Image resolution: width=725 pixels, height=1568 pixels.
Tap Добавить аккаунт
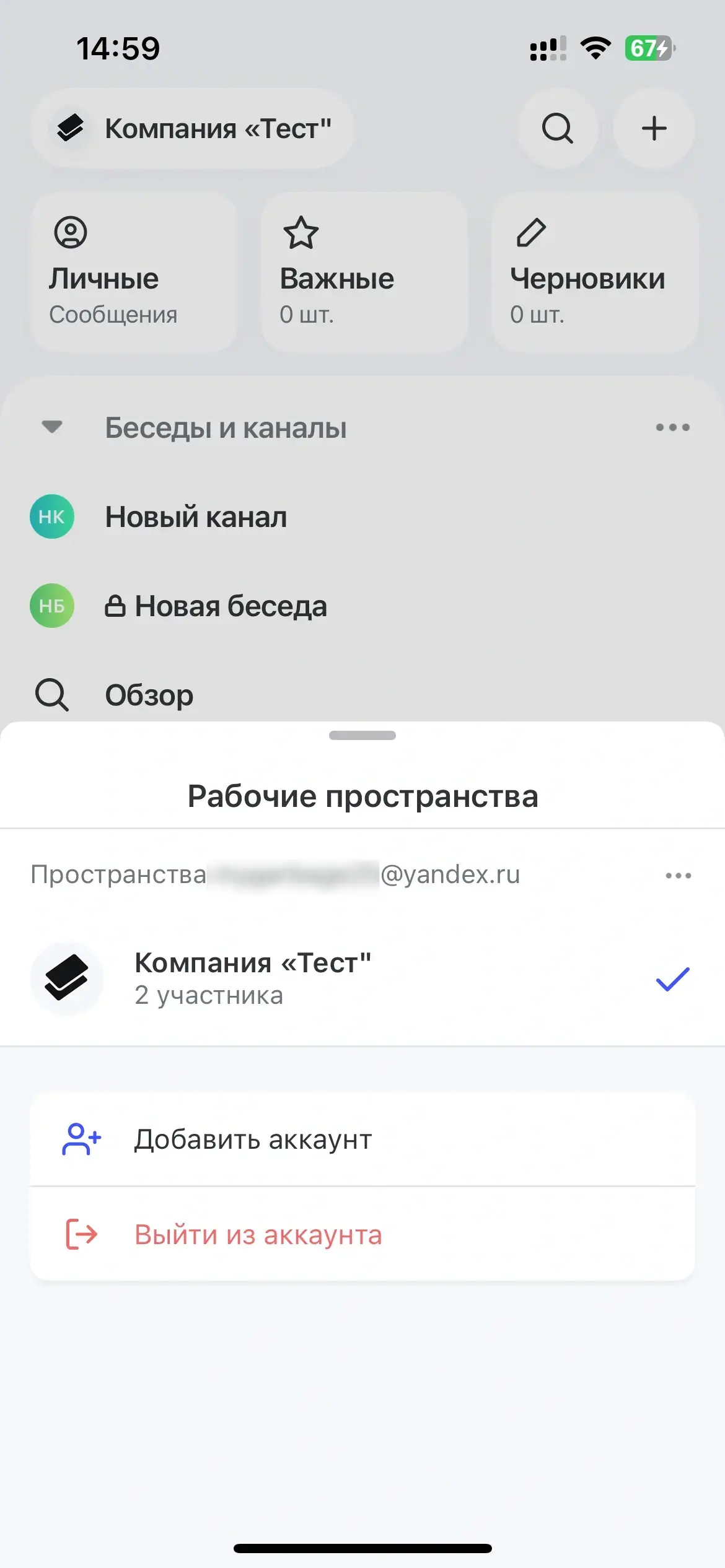pos(362,1139)
